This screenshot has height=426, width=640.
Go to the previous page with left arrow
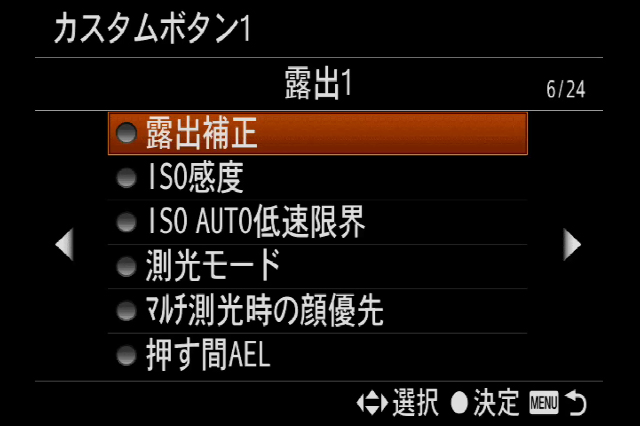tap(64, 244)
